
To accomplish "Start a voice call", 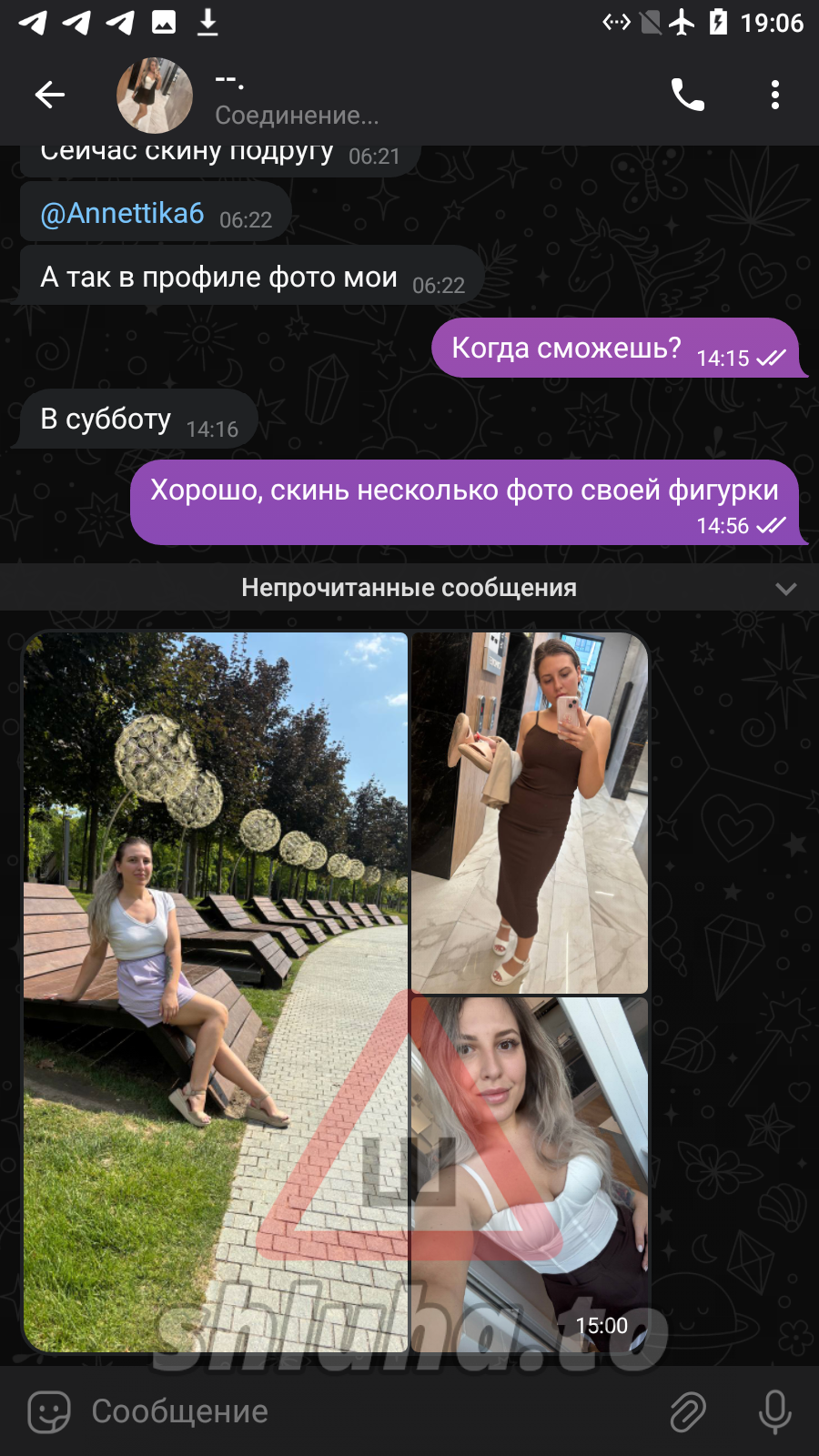I will [687, 95].
